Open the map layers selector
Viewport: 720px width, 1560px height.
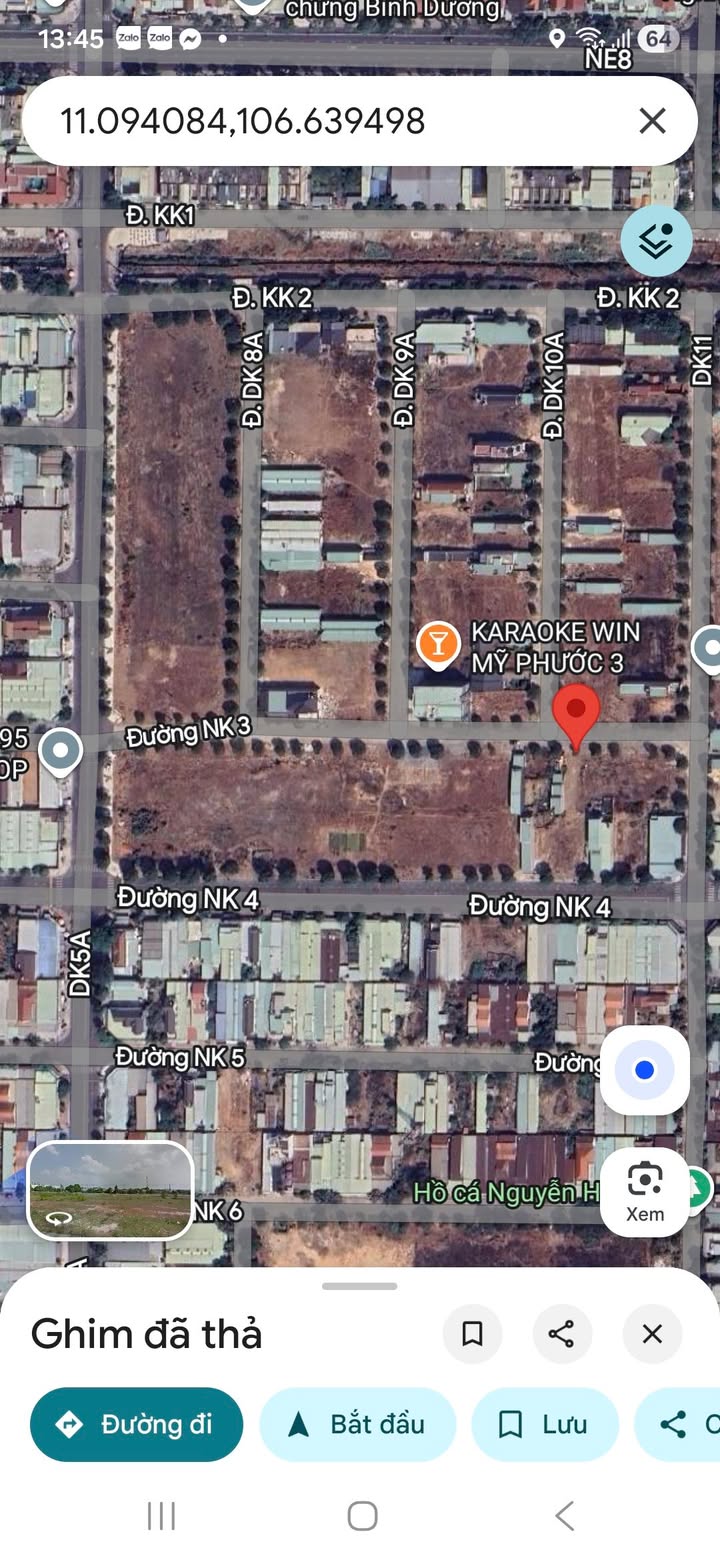(x=656, y=241)
